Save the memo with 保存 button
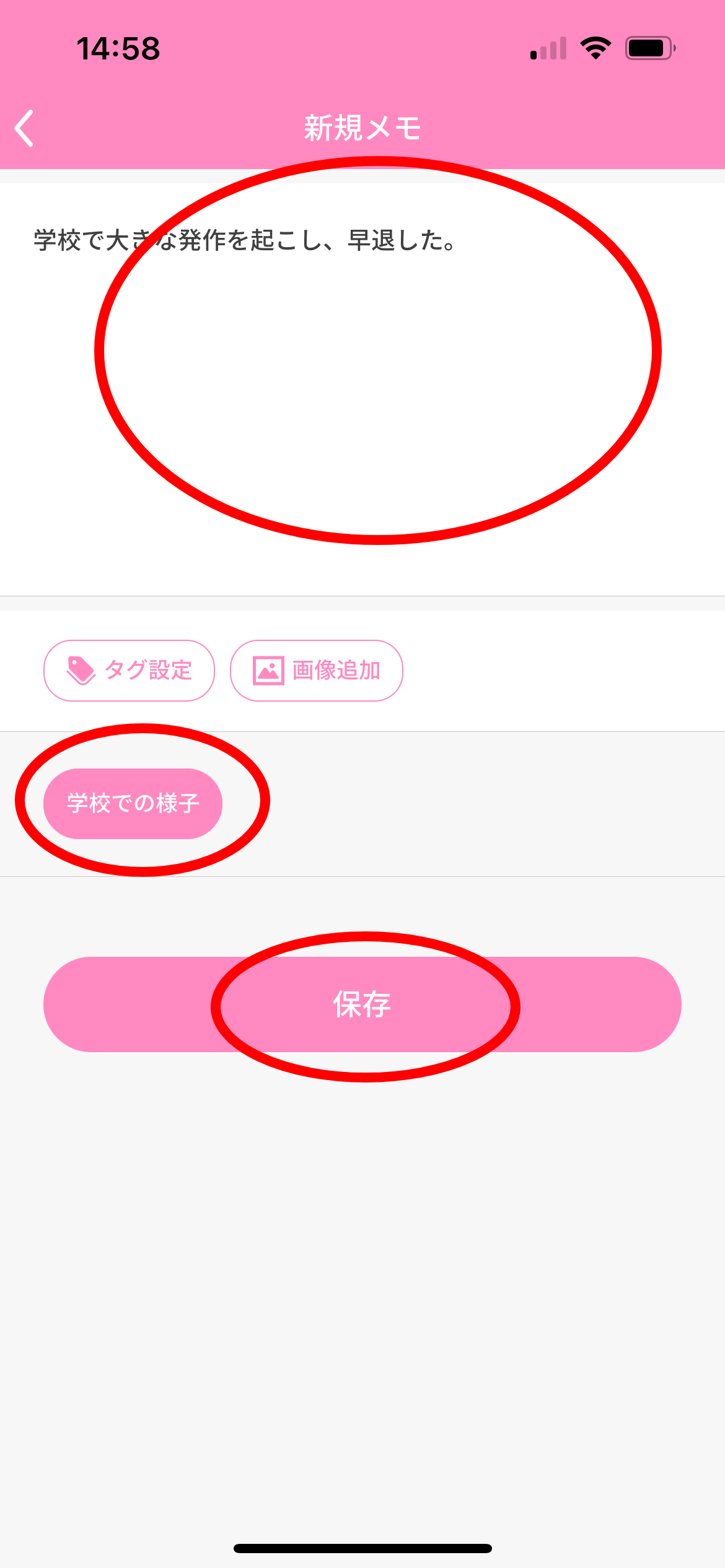 (x=362, y=1004)
